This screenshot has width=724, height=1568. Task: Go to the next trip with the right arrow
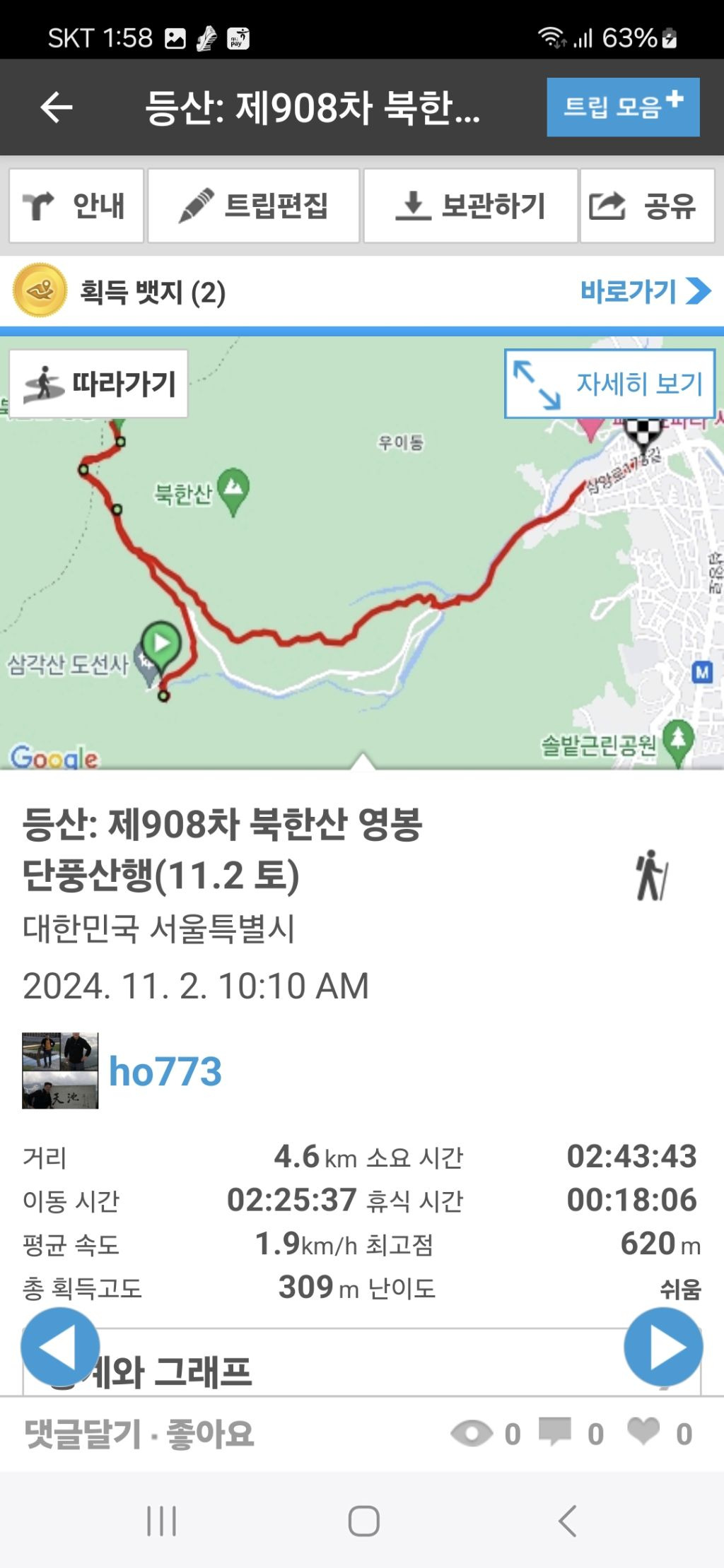[663, 1346]
